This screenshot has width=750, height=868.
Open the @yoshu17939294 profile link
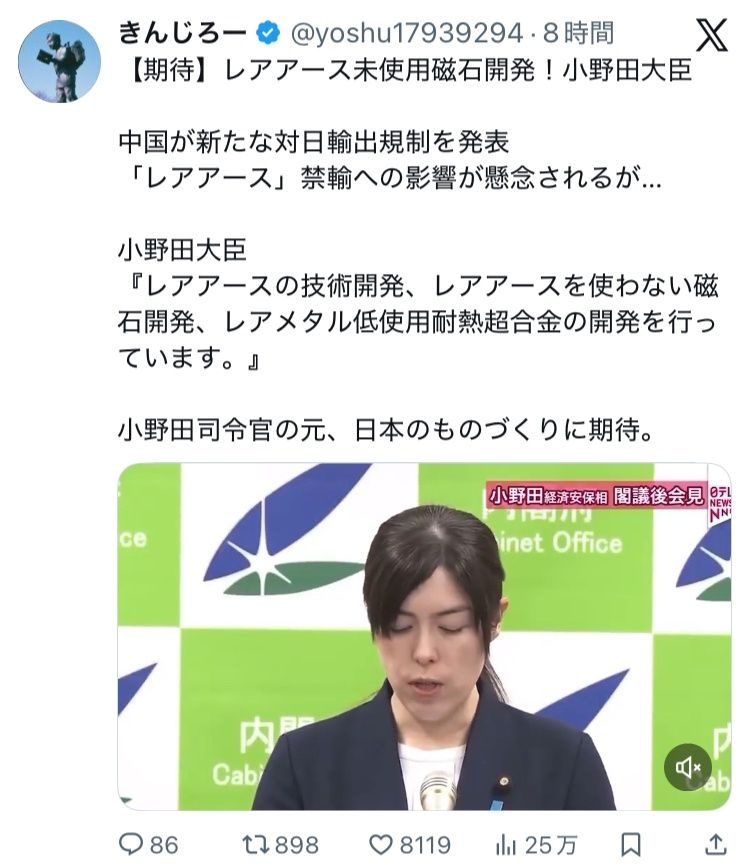coord(407,34)
